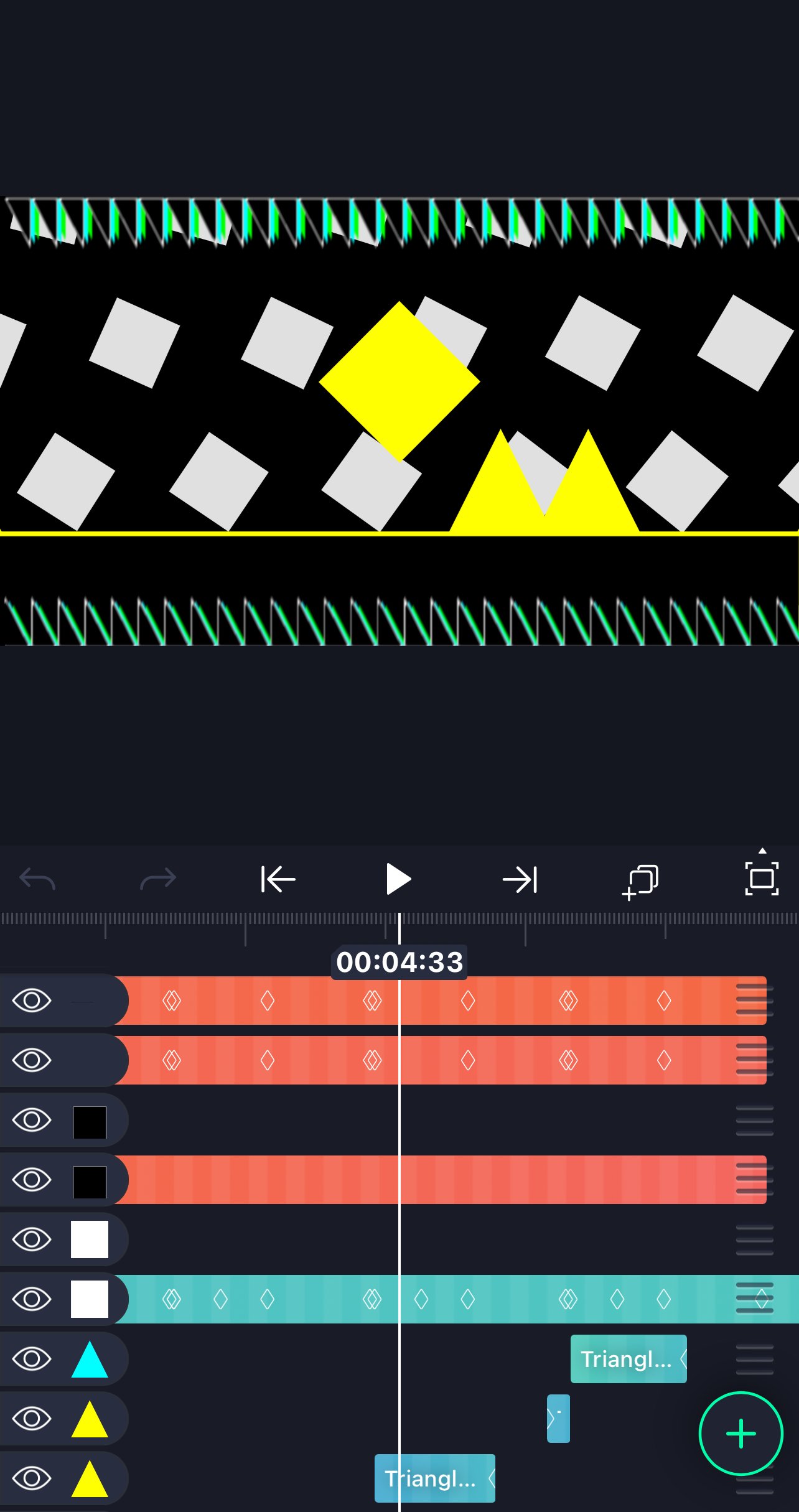The image size is (799, 1512).
Task: Select the short clip on the middle yellow triangle layer
Action: coord(558,1419)
